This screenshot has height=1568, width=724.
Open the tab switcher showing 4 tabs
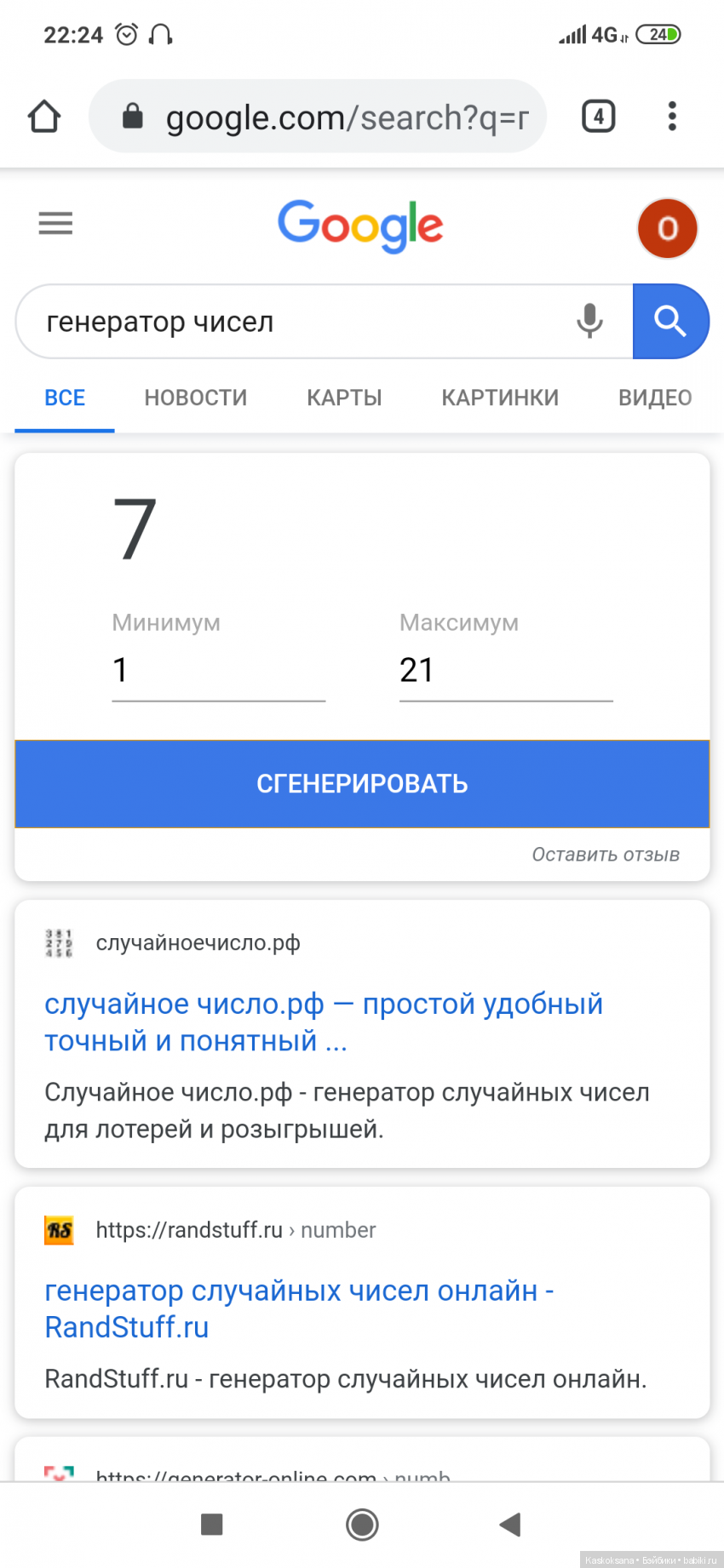pyautogui.click(x=598, y=117)
